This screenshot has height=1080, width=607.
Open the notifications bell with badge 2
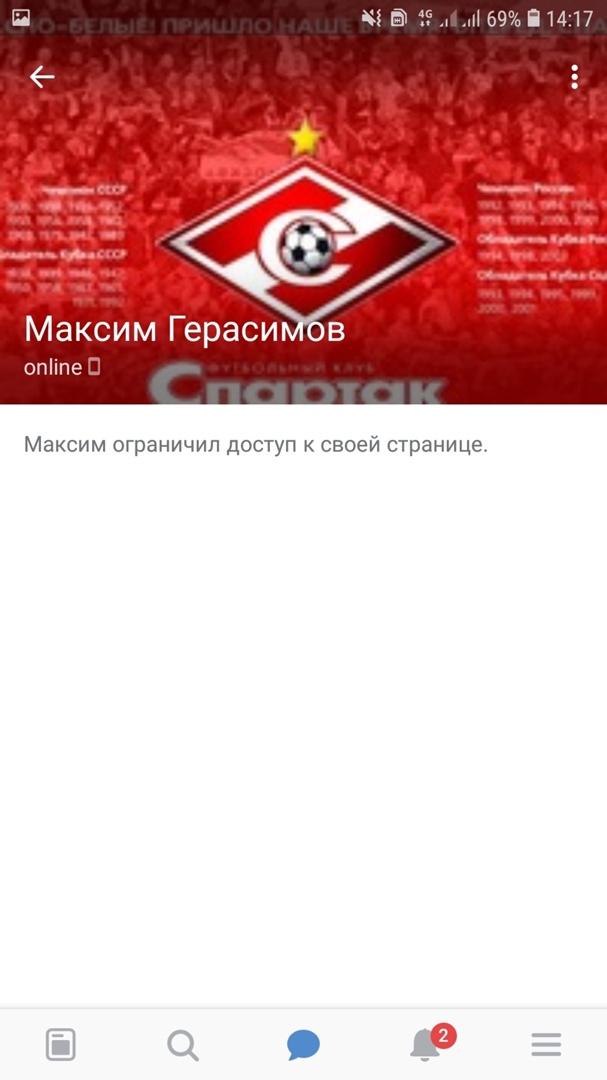click(x=426, y=1044)
